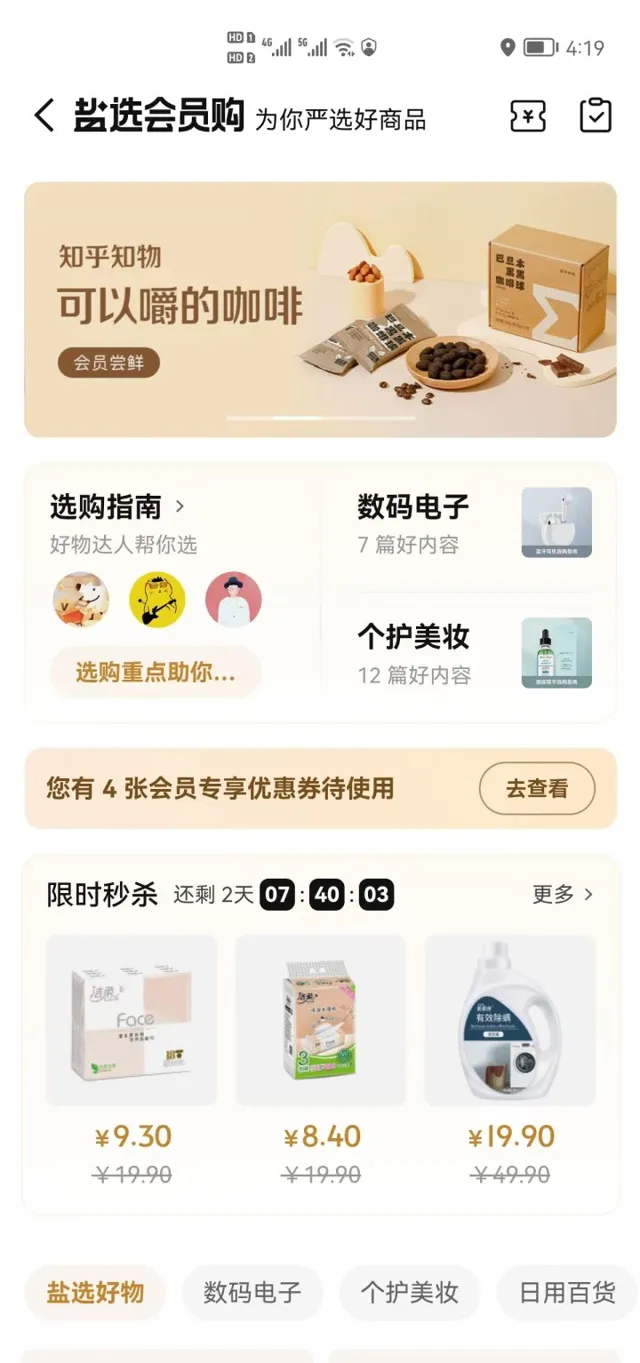Image resolution: width=640 pixels, height=1363 pixels.
Task: Open the coupon icon in the app bar
Action: point(527,116)
